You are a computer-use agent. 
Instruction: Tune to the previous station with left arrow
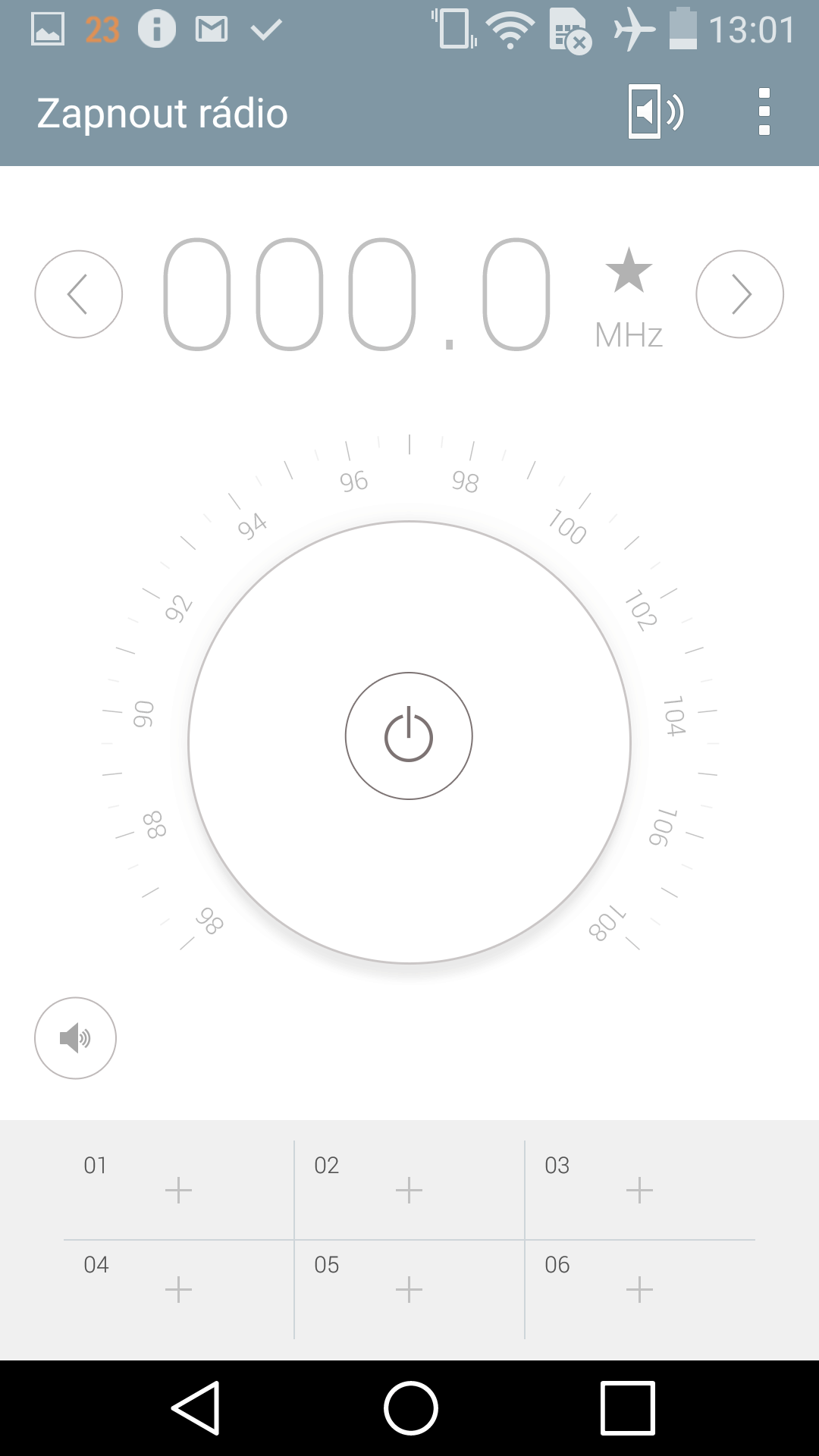pos(79,294)
